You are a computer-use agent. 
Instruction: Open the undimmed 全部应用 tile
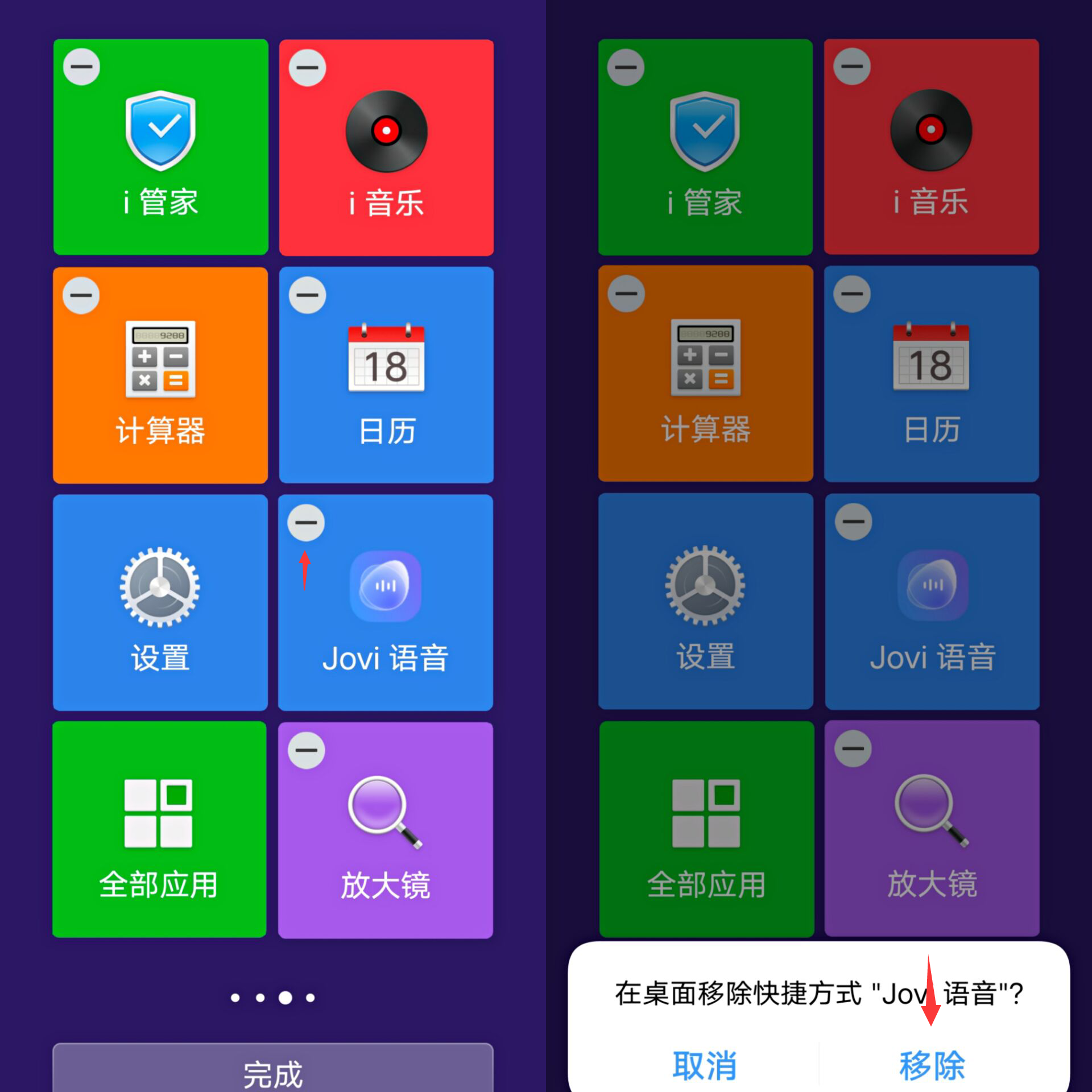[x=159, y=829]
